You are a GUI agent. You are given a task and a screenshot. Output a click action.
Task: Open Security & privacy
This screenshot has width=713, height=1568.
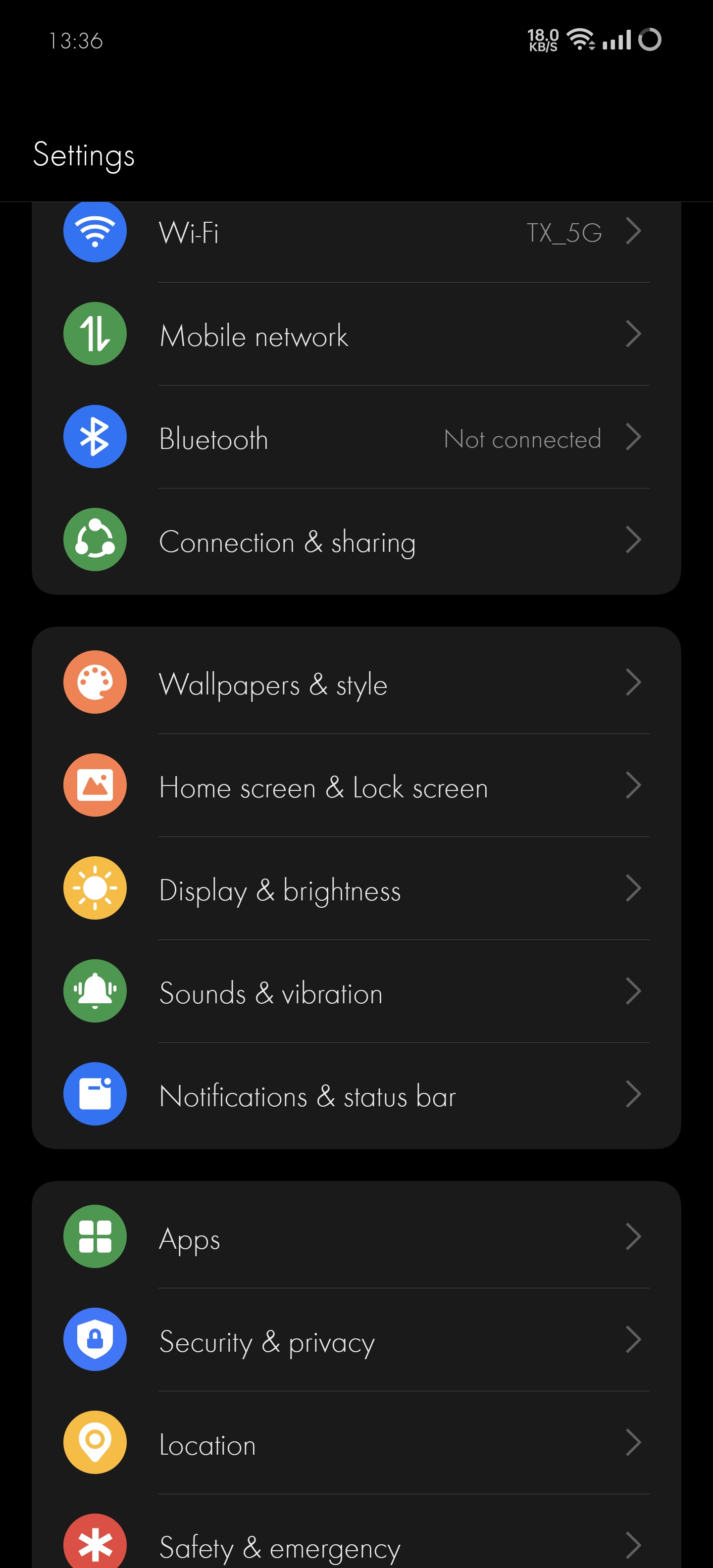[356, 1340]
